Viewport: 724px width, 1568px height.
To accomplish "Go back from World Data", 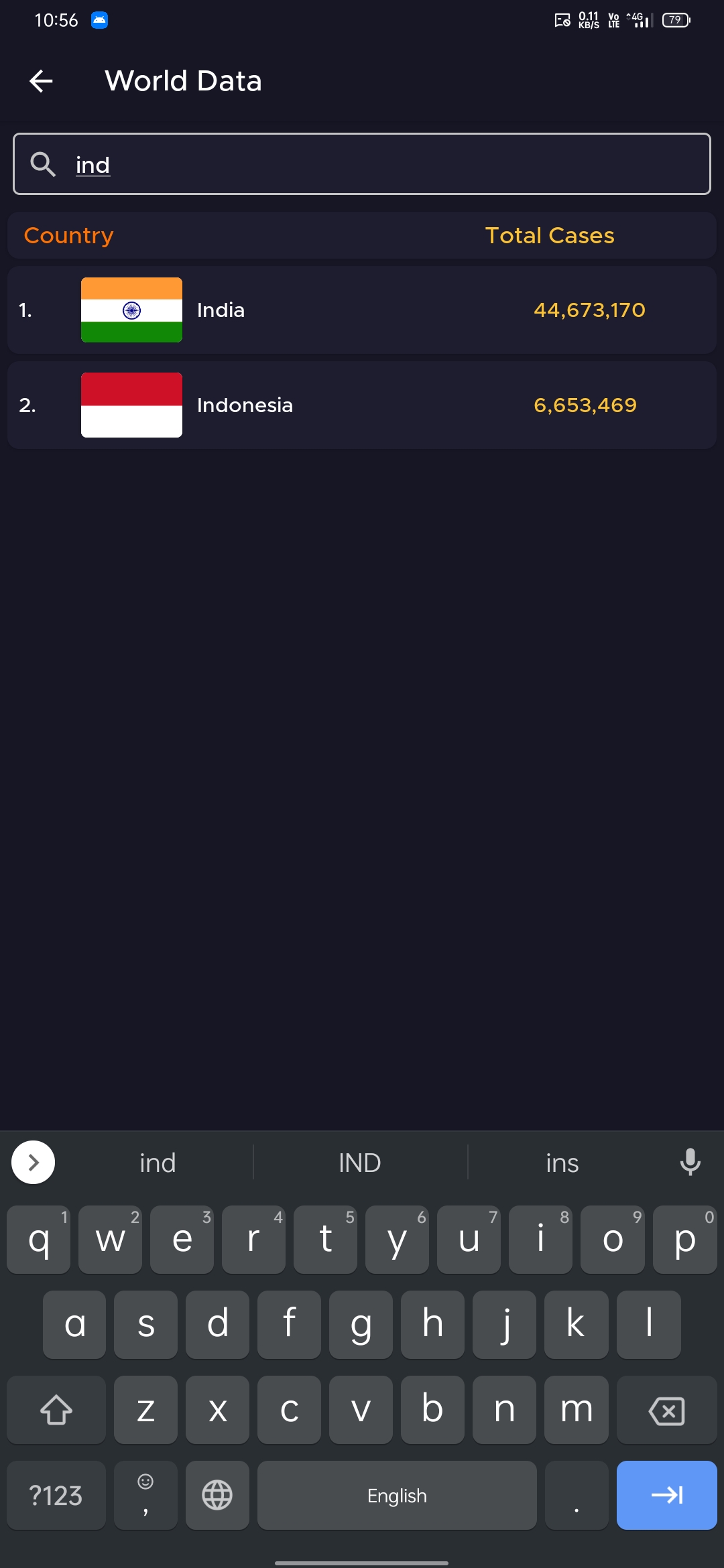I will pyautogui.click(x=42, y=81).
